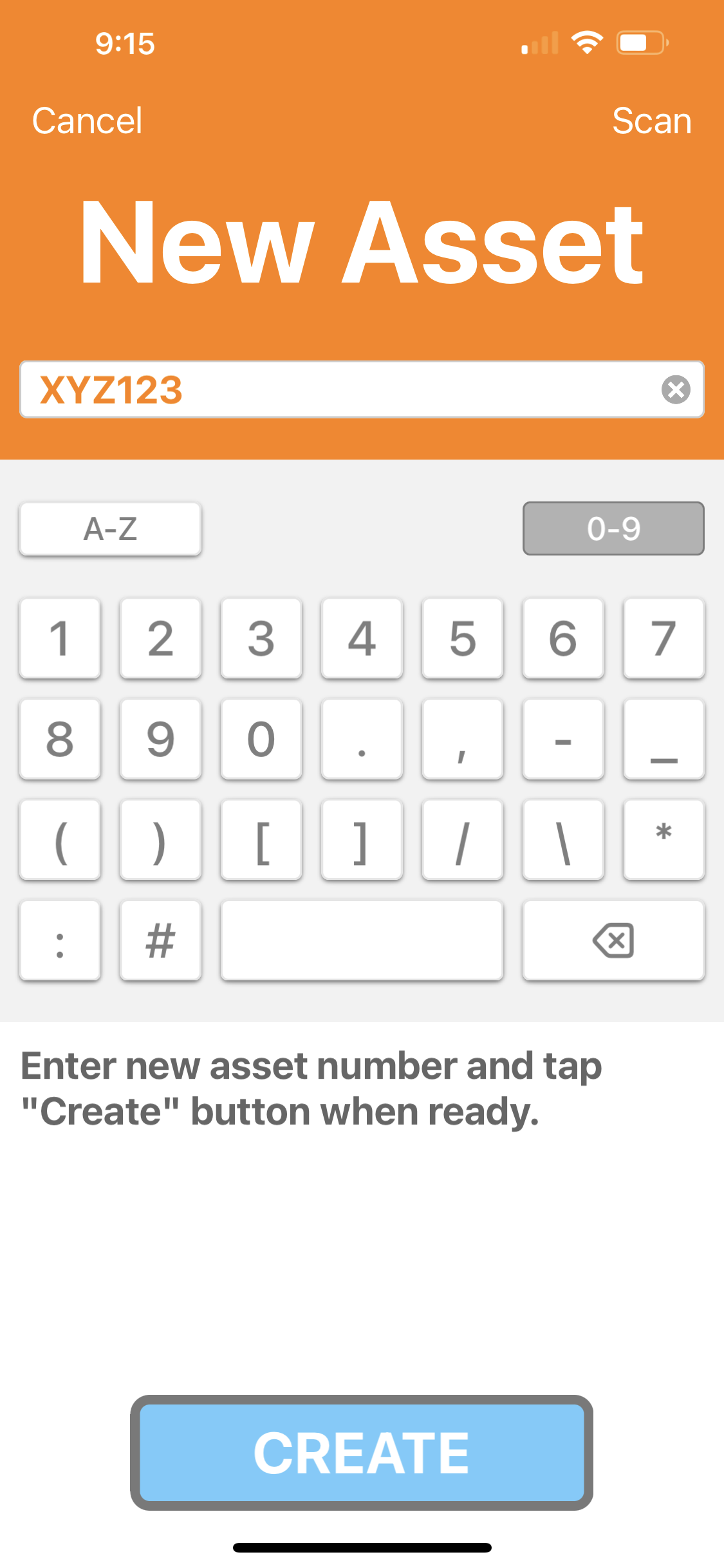This screenshot has width=724, height=1568.
Task: Select the 0-9 keypad
Action: click(x=613, y=528)
